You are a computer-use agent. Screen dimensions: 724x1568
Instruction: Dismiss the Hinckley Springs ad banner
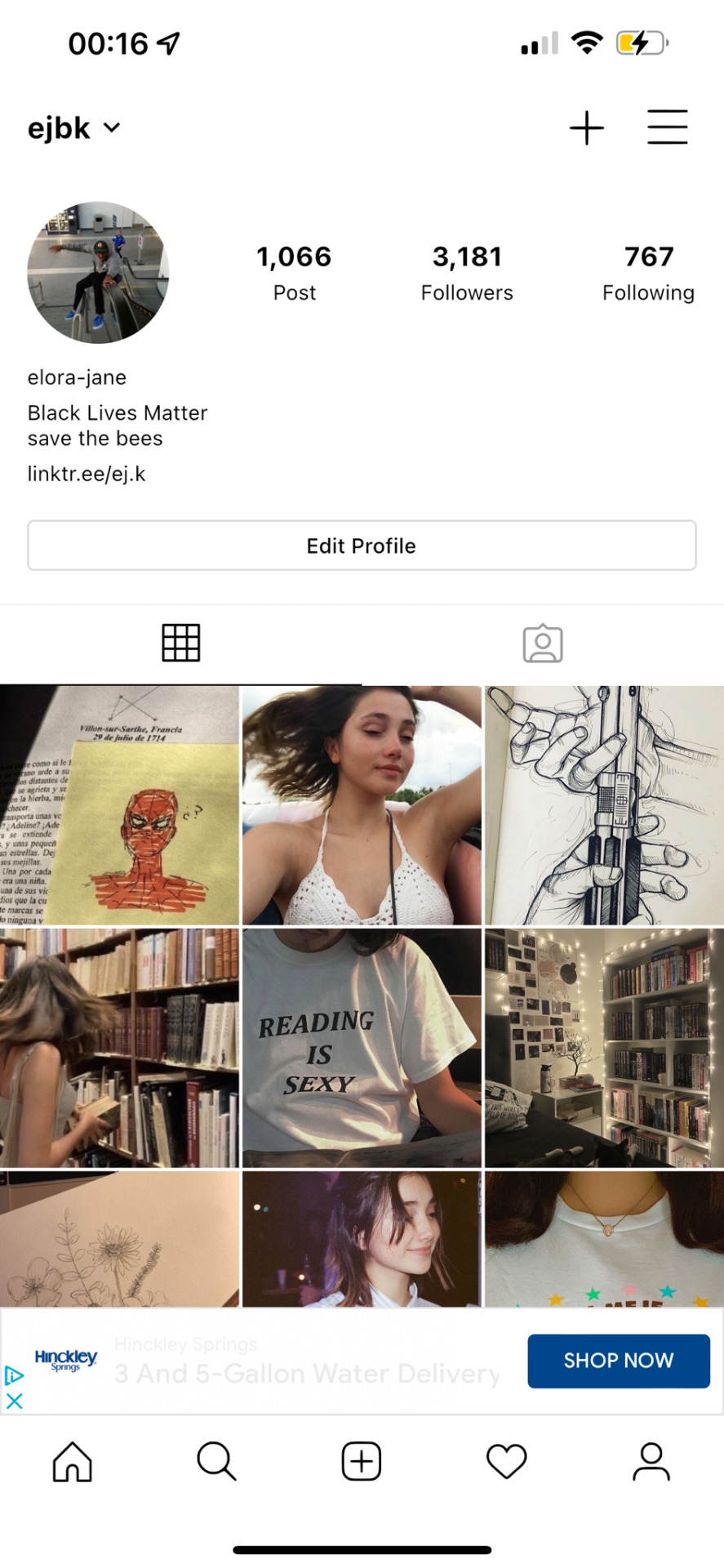tap(14, 1401)
